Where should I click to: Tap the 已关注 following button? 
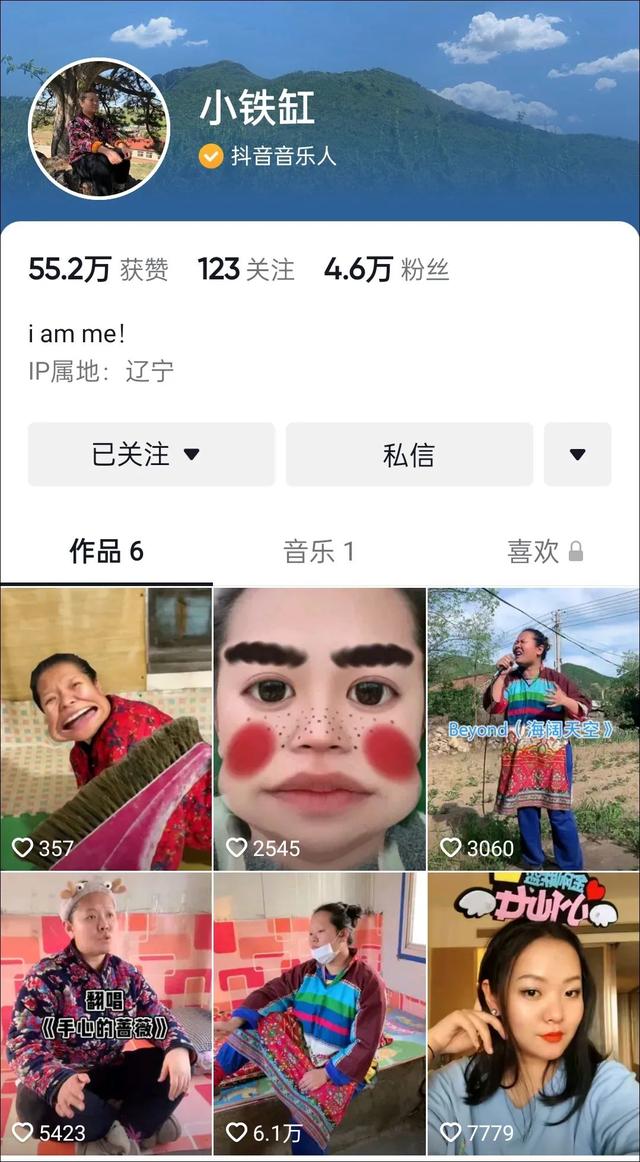[x=151, y=454]
